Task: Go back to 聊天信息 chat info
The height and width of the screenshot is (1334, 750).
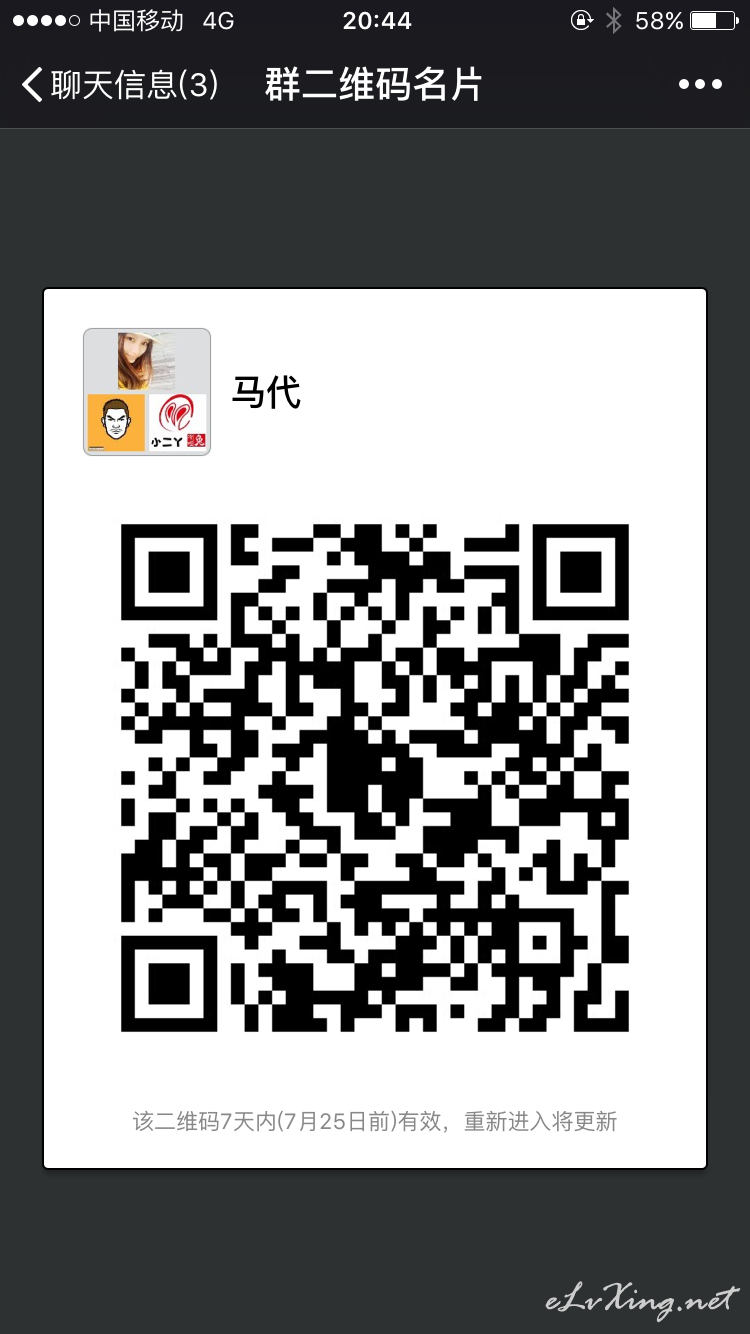Action: pyautogui.click(x=119, y=85)
